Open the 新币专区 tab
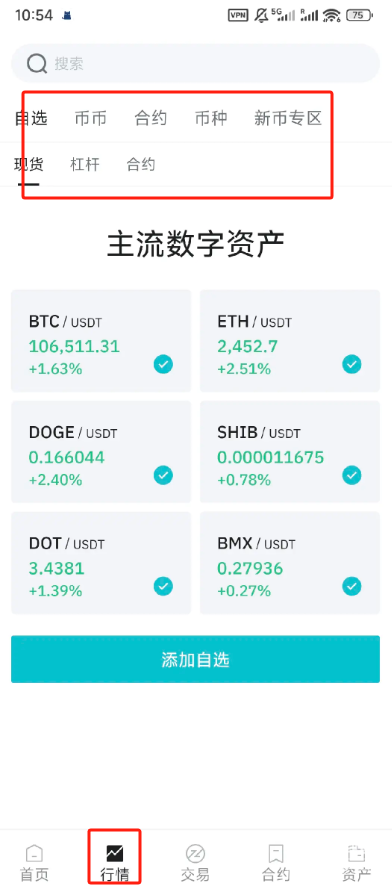The width and height of the screenshot is (392, 886). 288,119
